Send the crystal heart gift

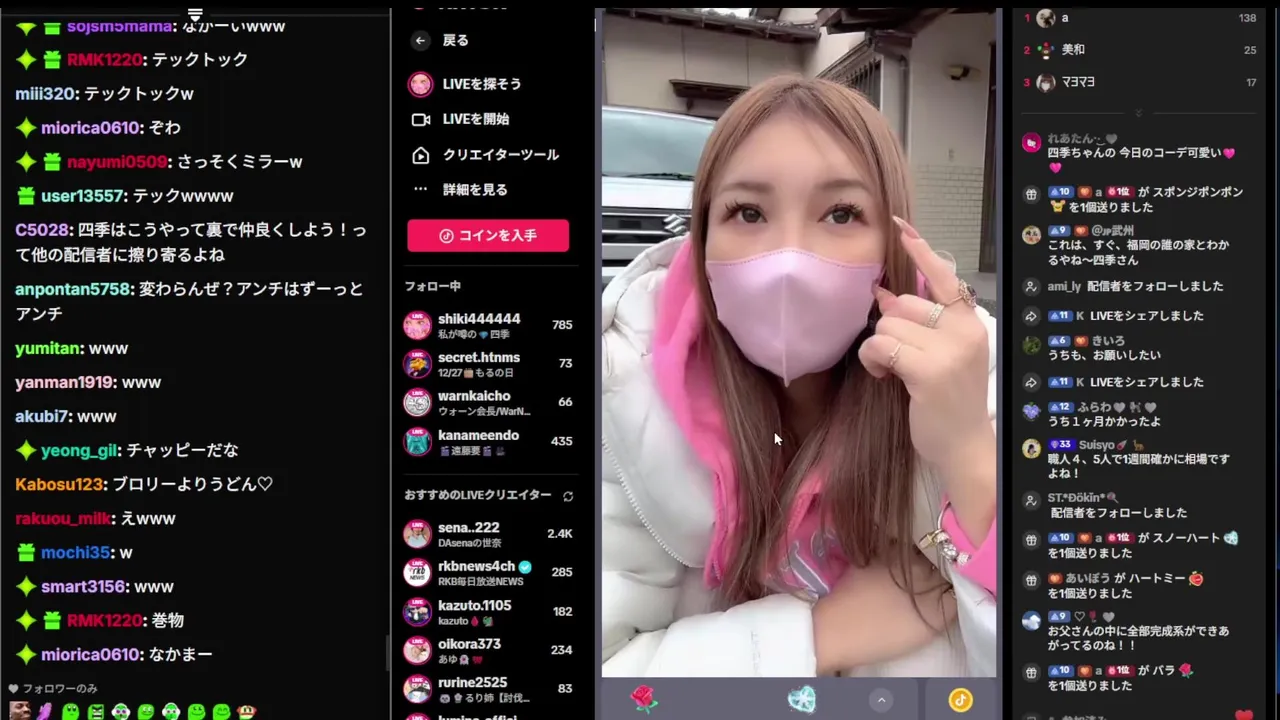click(802, 700)
